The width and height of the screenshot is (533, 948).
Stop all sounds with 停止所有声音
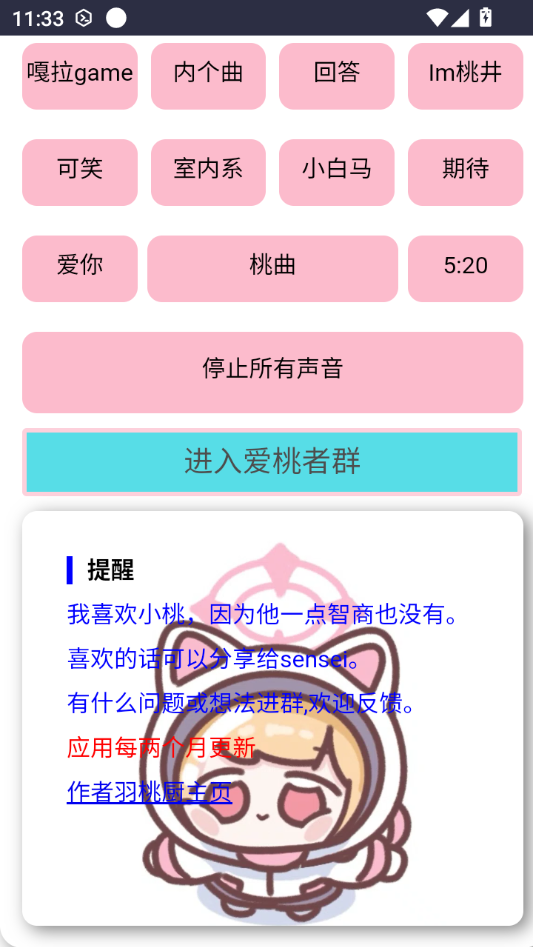[273, 372]
